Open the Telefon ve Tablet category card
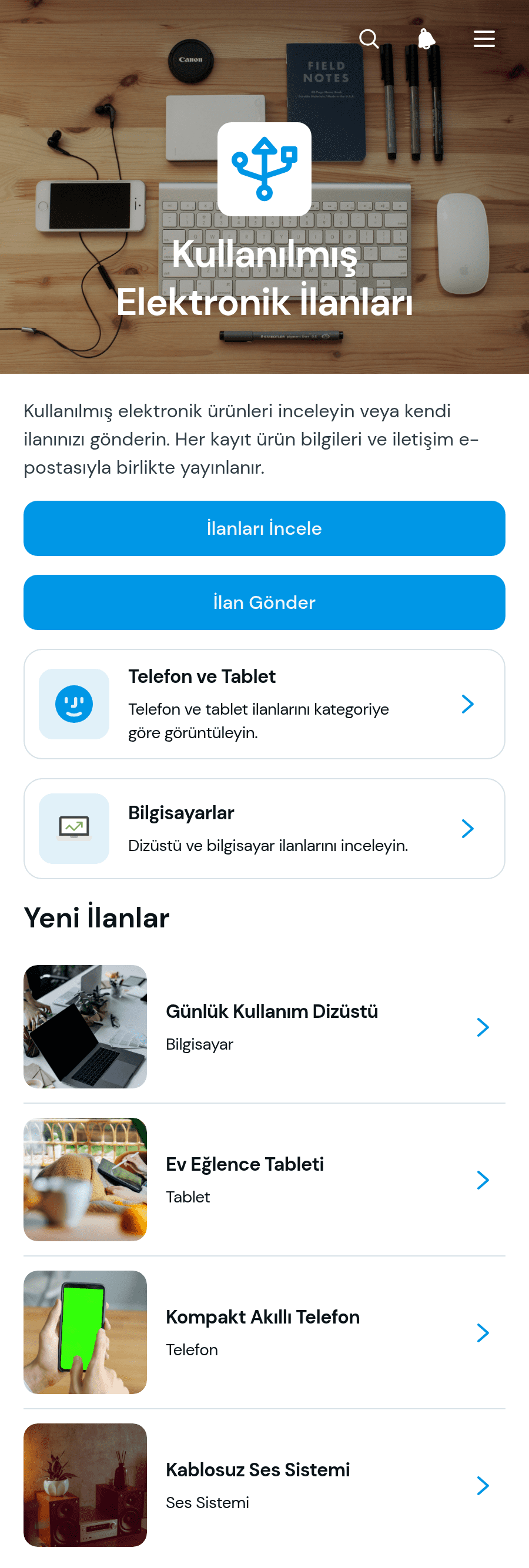 coord(264,704)
